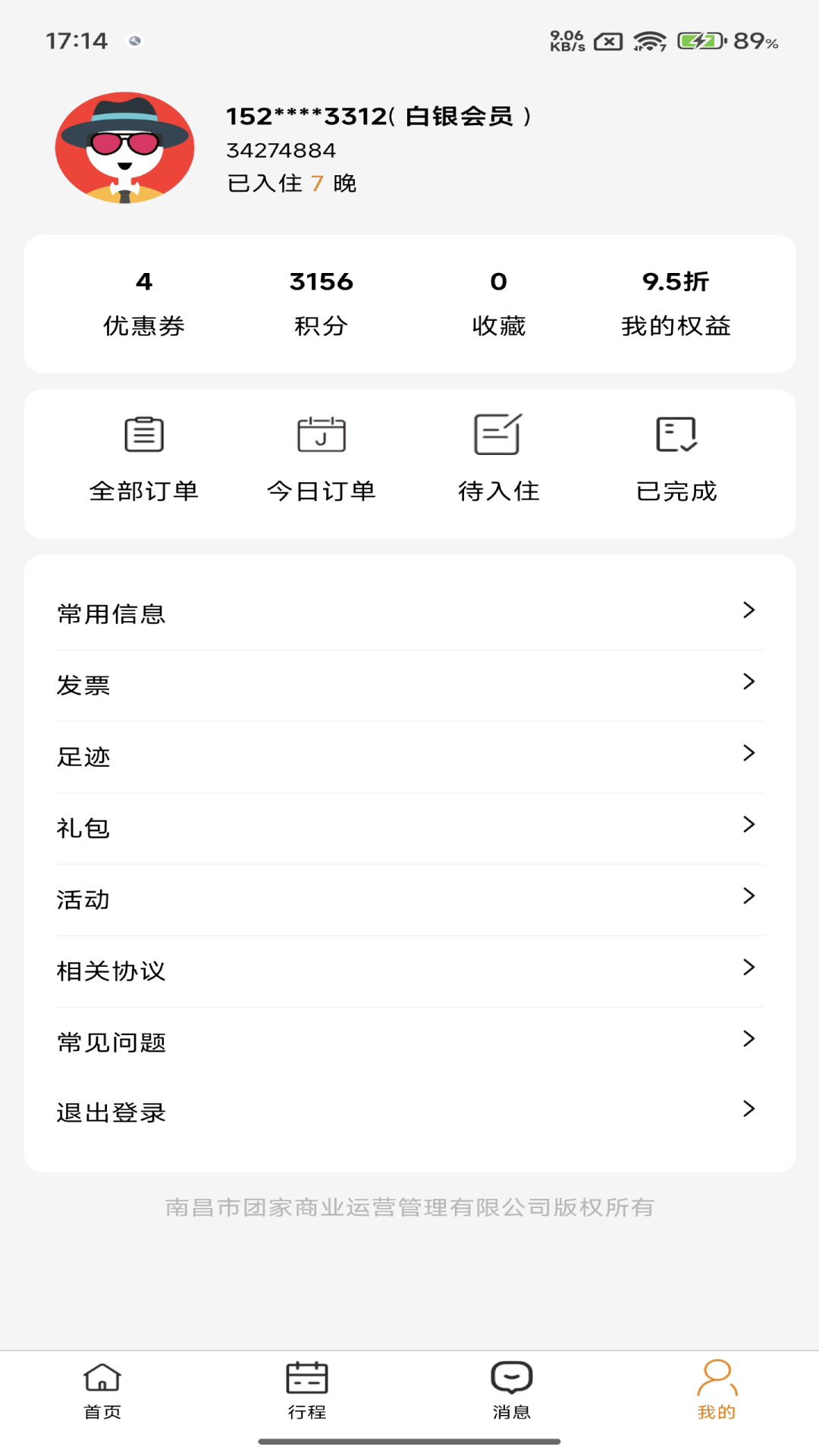Switch to the 行程 trips tab
The height and width of the screenshot is (1456, 819).
tap(307, 1392)
